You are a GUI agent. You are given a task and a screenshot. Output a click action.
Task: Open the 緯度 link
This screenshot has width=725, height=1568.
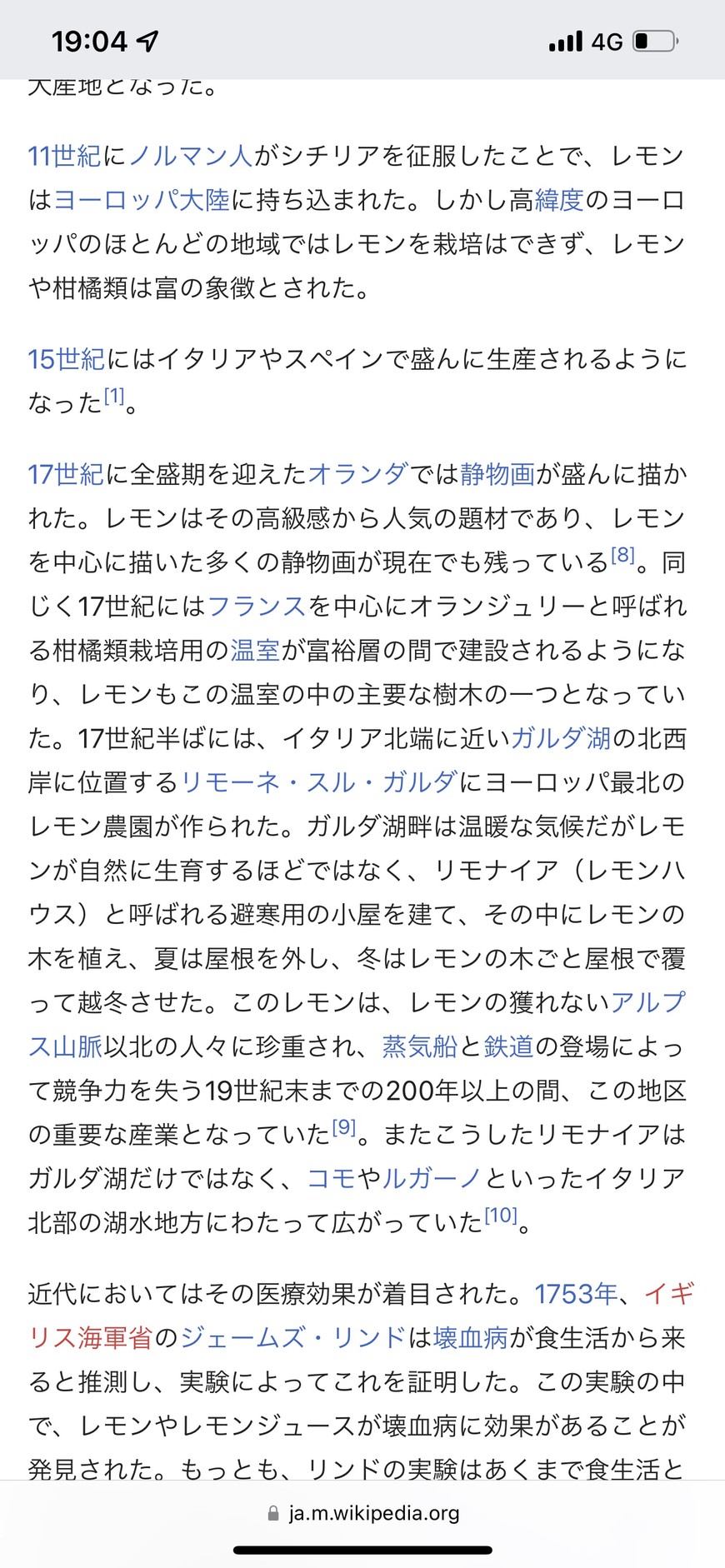pyautogui.click(x=558, y=200)
